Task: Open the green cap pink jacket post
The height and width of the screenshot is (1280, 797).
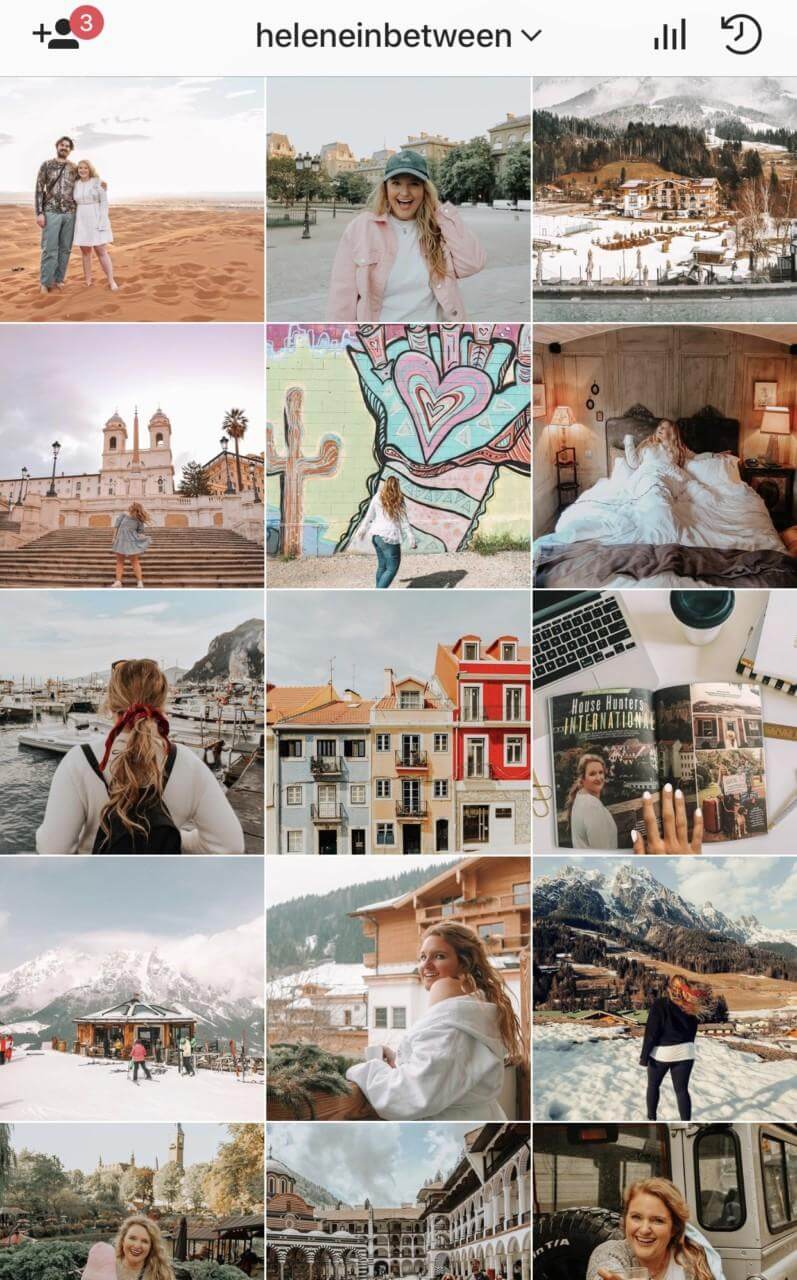Action: tap(398, 199)
